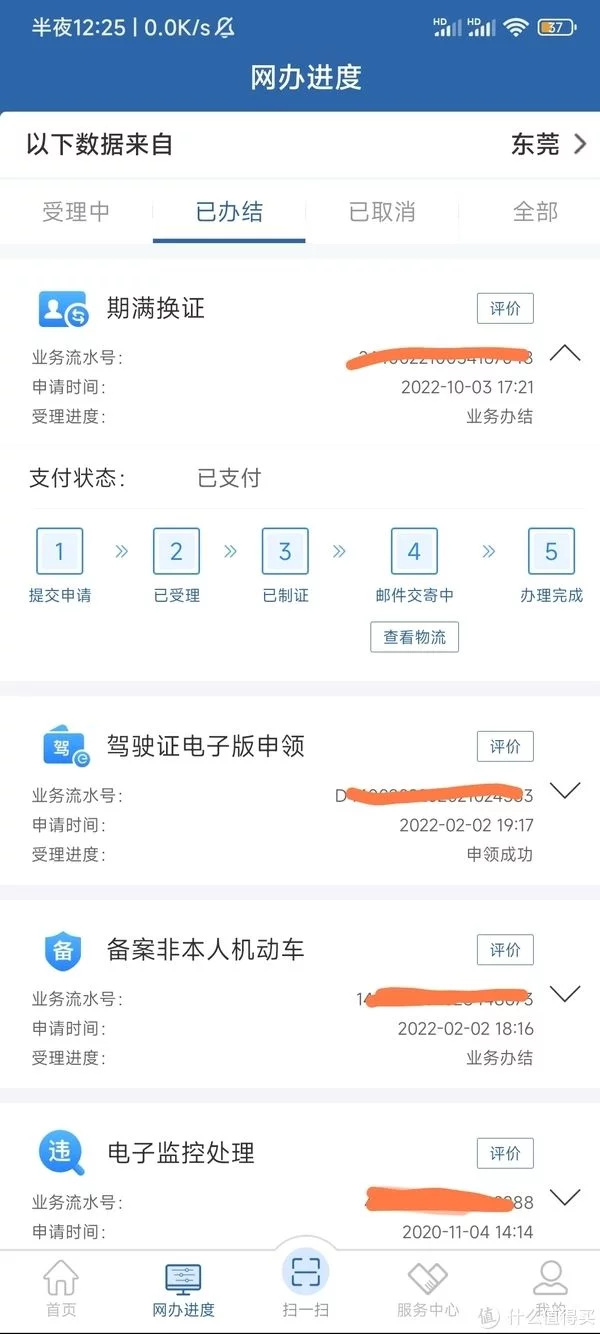Screen dimensions: 600x1334
Task: Expand the 驾驶证电子版申领 record
Action: tap(565, 791)
